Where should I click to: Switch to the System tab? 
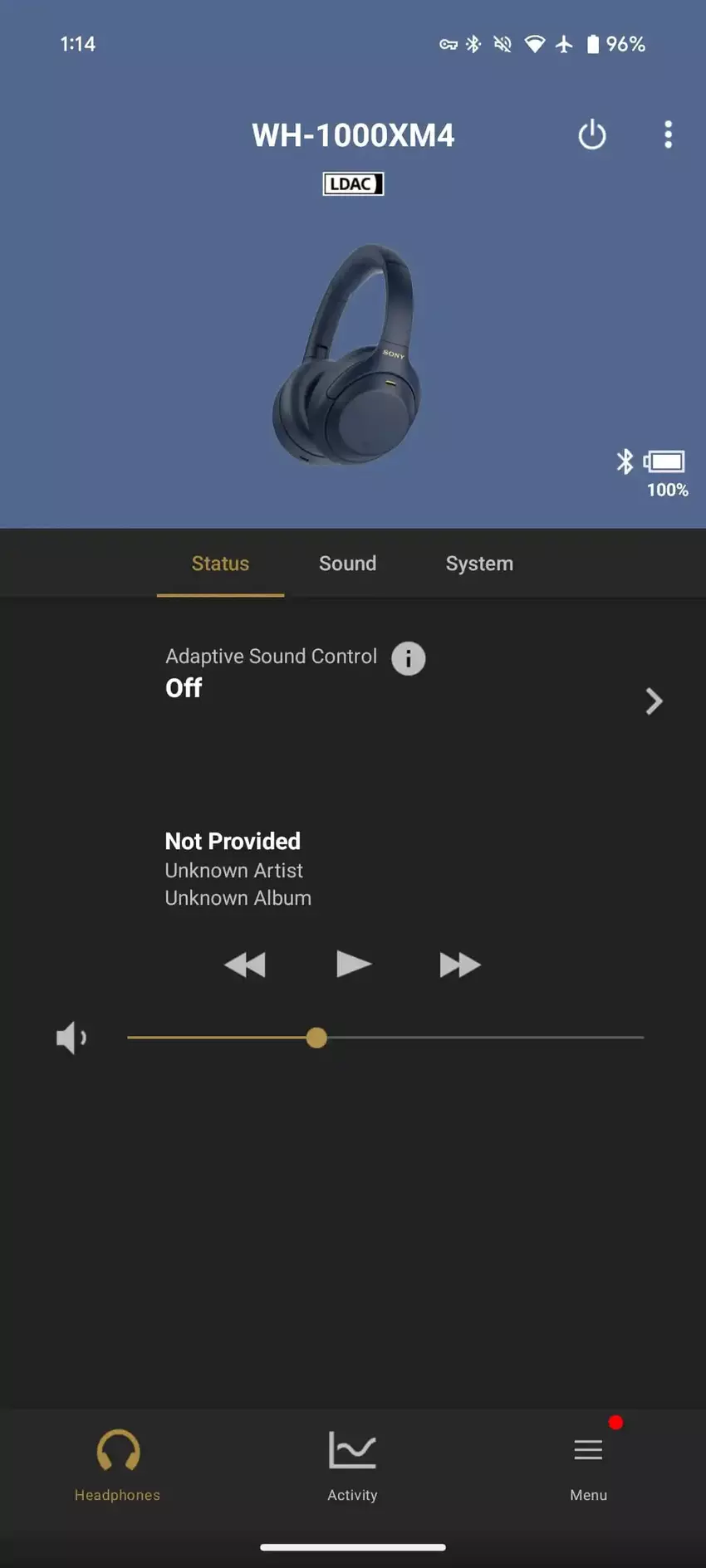[479, 564]
